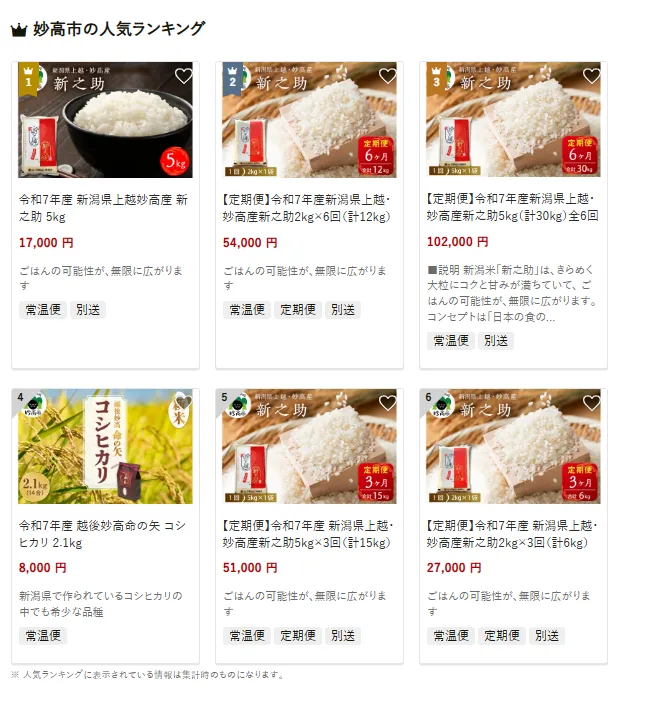Screen dimensions: 657x708
Task: Favorite the 新之助 5kg item with the heart
Action: [183, 76]
